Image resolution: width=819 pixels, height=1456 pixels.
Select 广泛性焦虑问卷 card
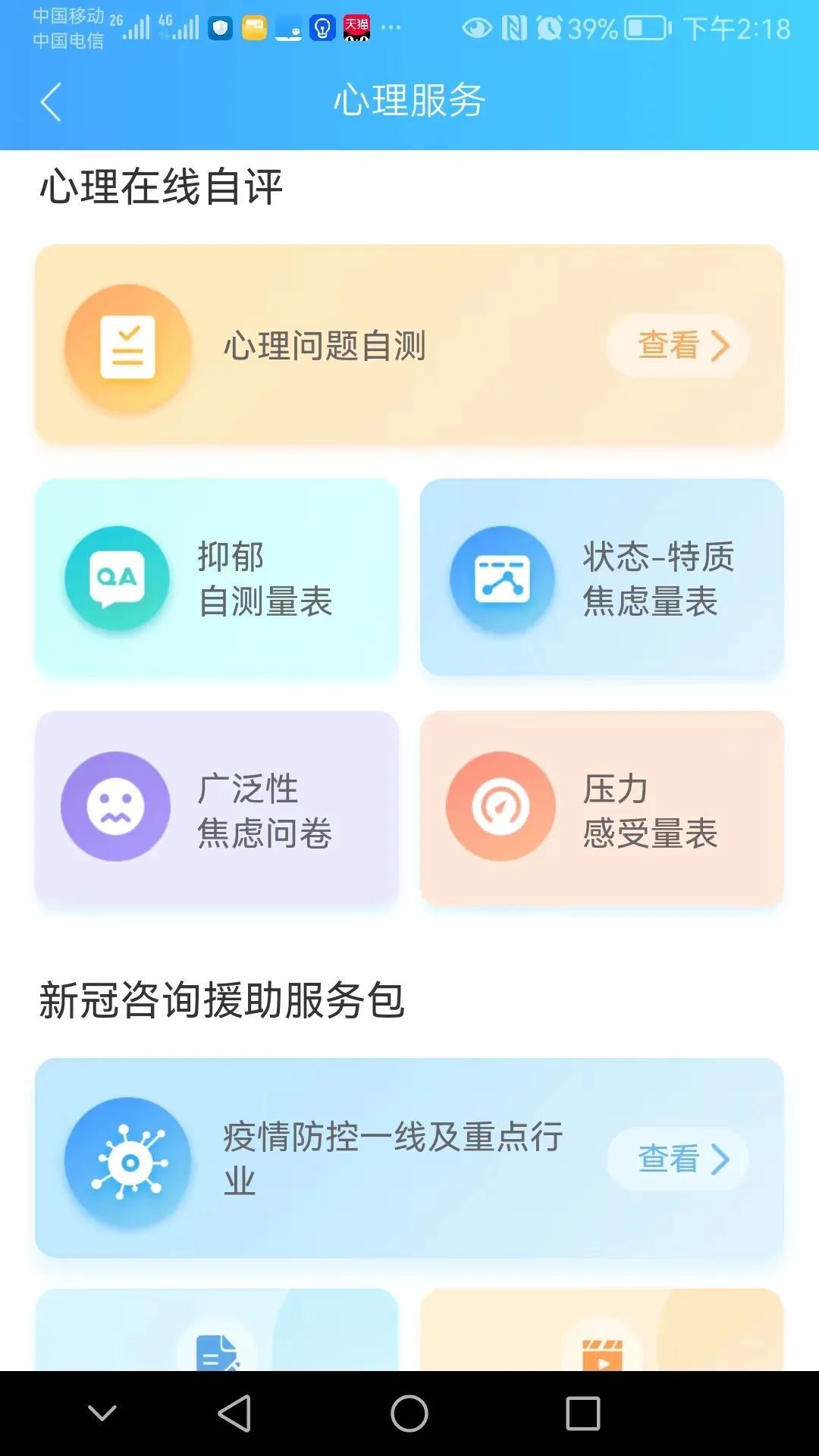pyautogui.click(x=217, y=808)
